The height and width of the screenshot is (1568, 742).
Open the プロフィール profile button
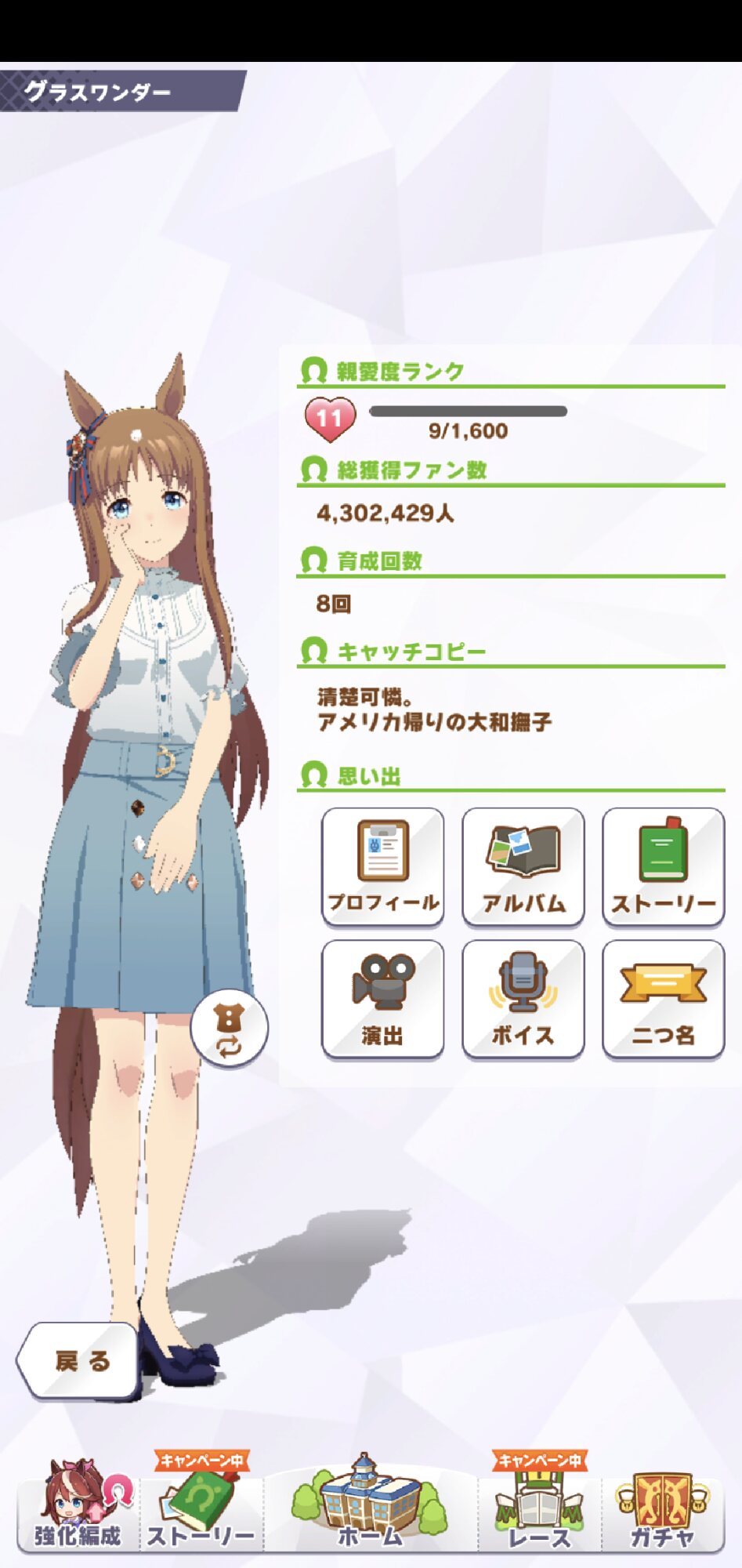[x=383, y=867]
